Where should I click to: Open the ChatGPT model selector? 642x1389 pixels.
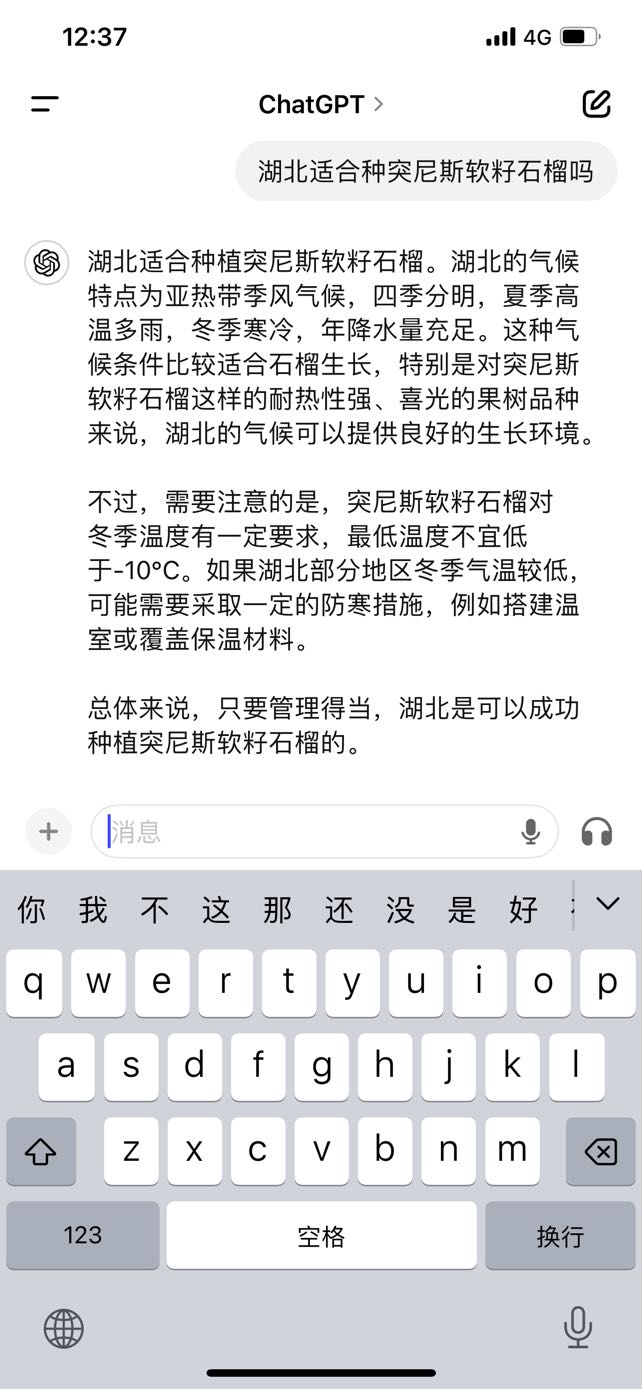[x=320, y=104]
